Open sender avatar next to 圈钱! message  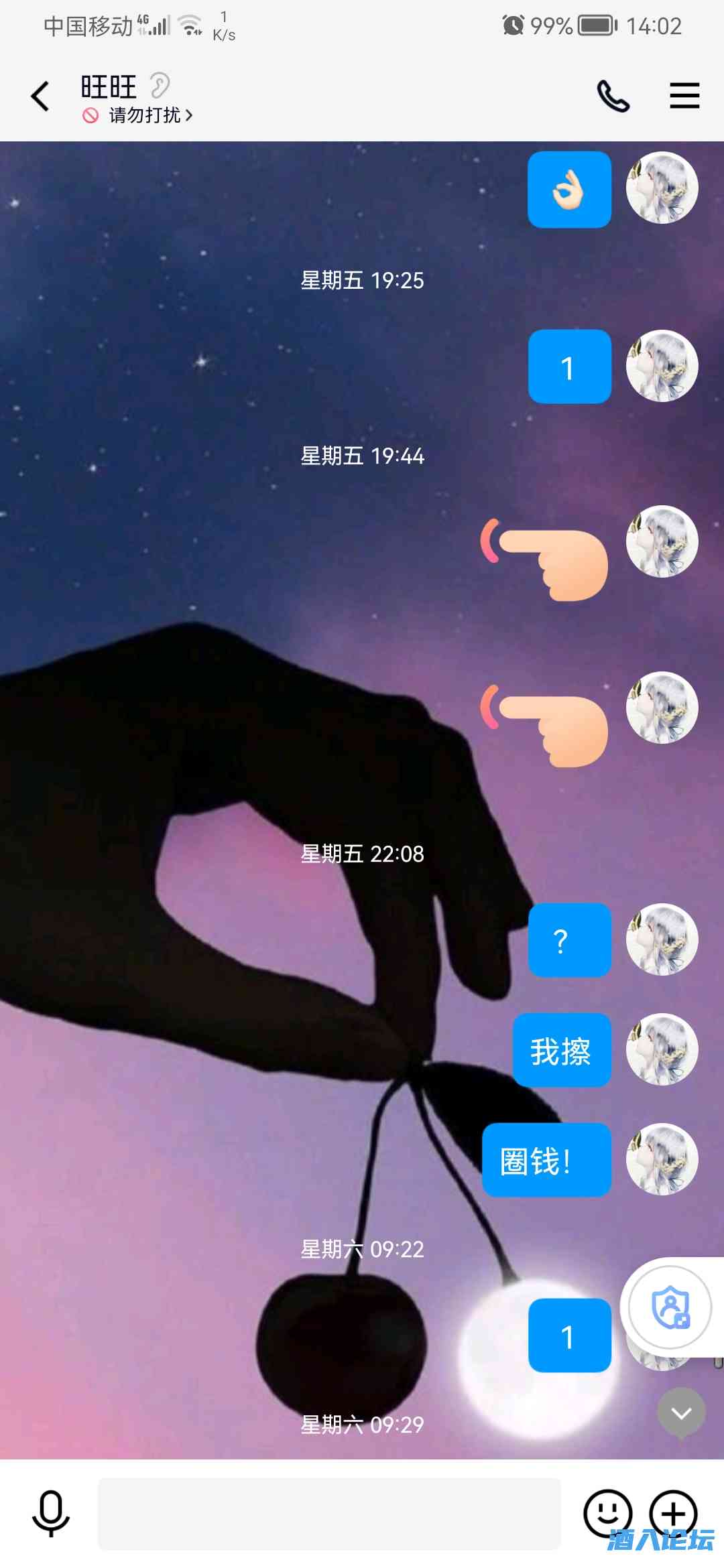click(662, 1159)
